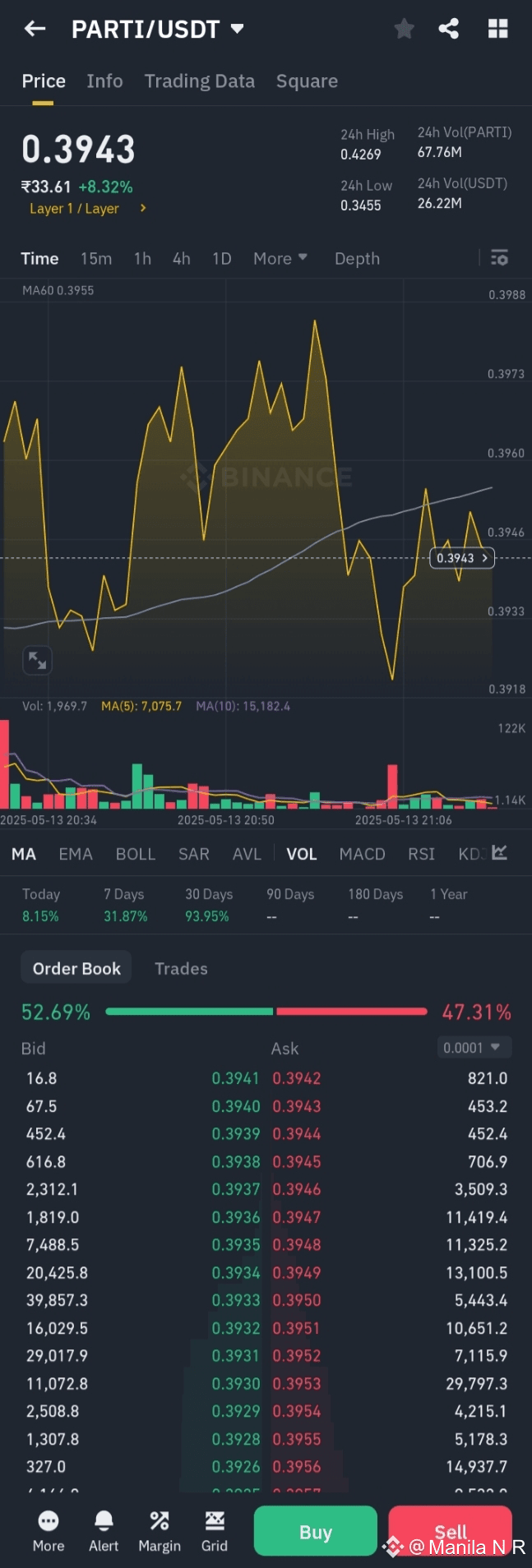Tap the green Buy button
The width and height of the screenshot is (532, 1568).
point(315,1531)
